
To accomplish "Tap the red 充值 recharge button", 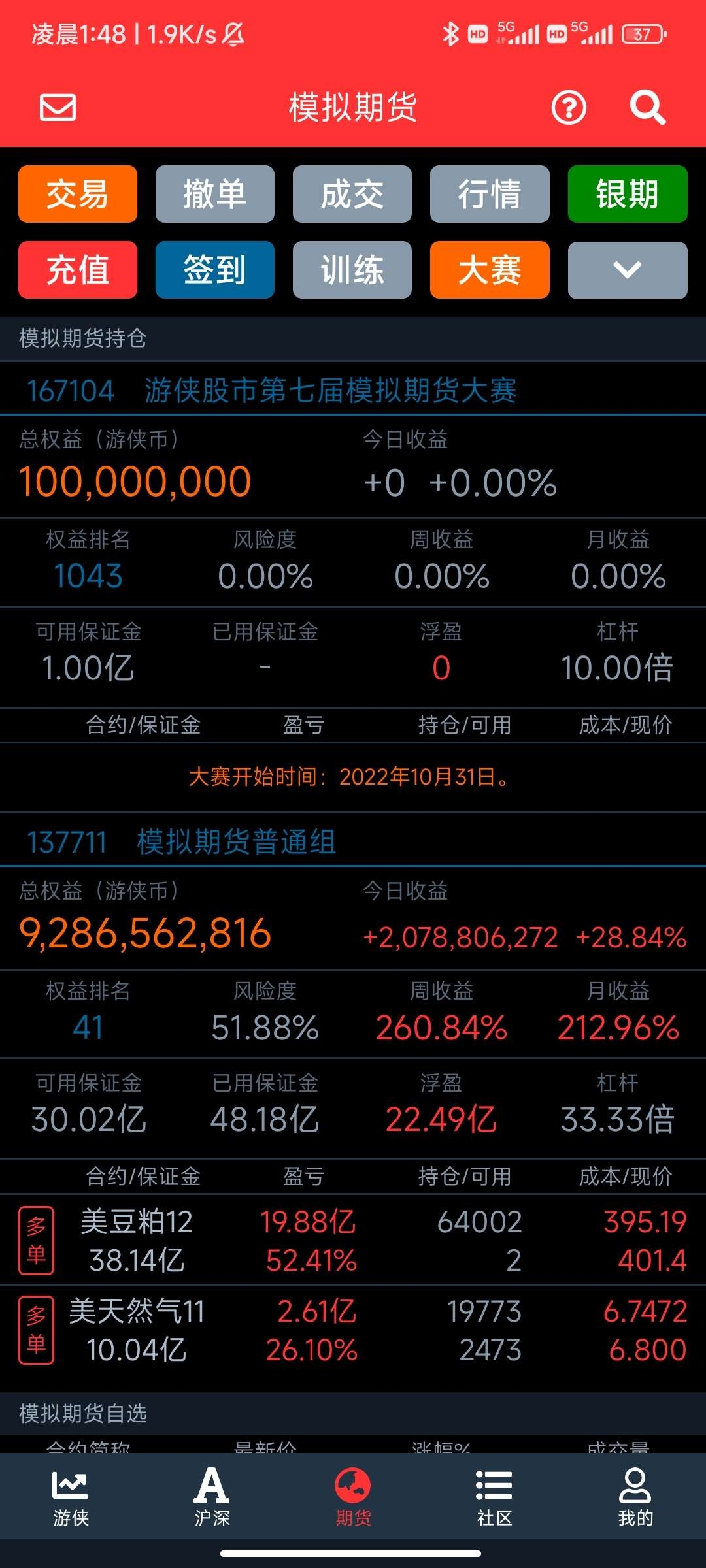I will 78,270.
